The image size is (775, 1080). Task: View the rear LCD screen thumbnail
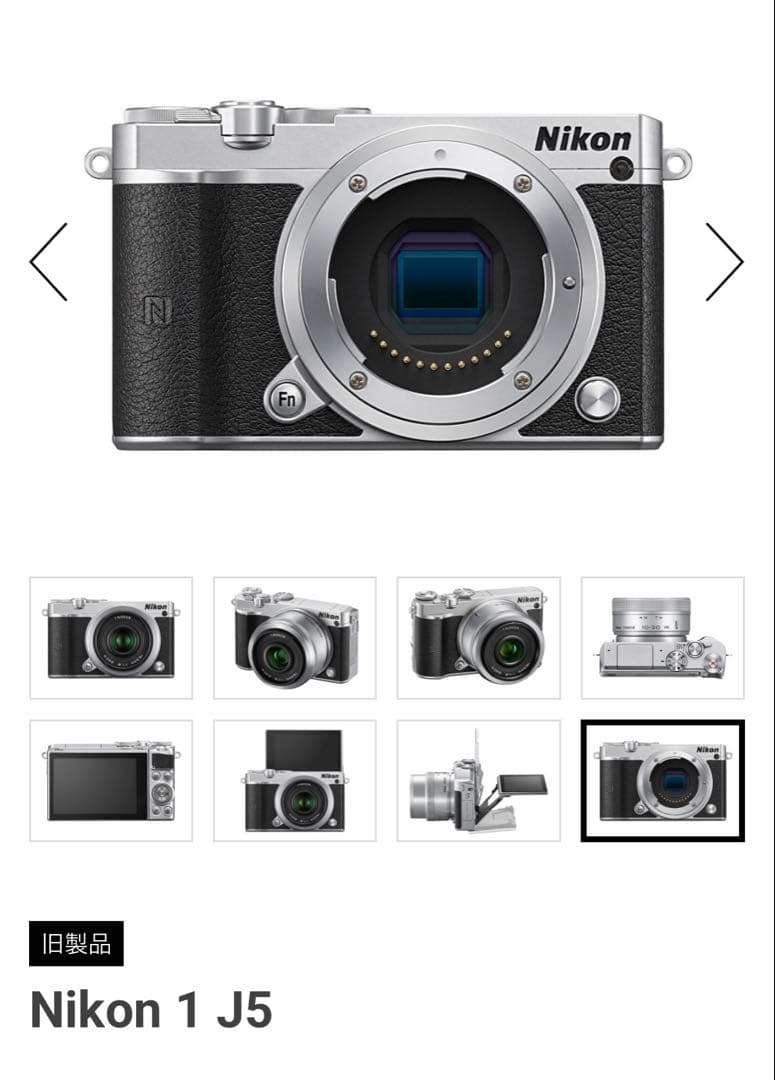click(x=111, y=782)
